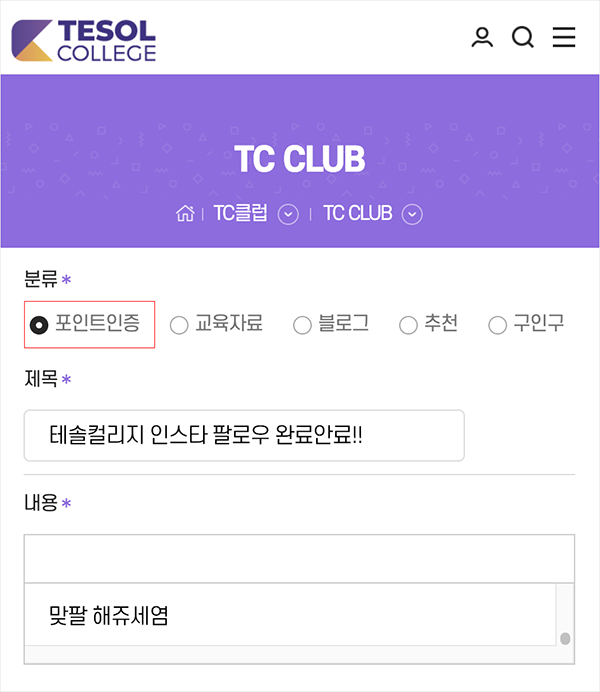600x692 pixels.
Task: Edit the 제목 title field
Action: pyautogui.click(x=244, y=436)
